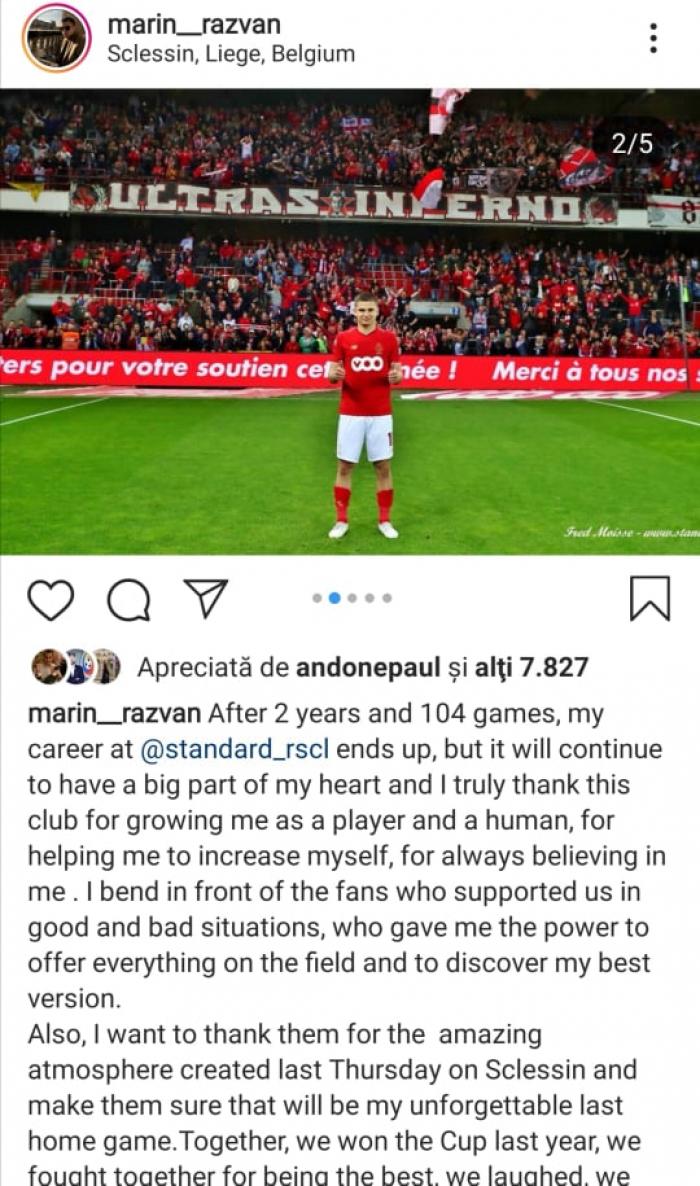The height and width of the screenshot is (1186, 700).
Task: Open the post overflow menu
Action: click(x=653, y=38)
